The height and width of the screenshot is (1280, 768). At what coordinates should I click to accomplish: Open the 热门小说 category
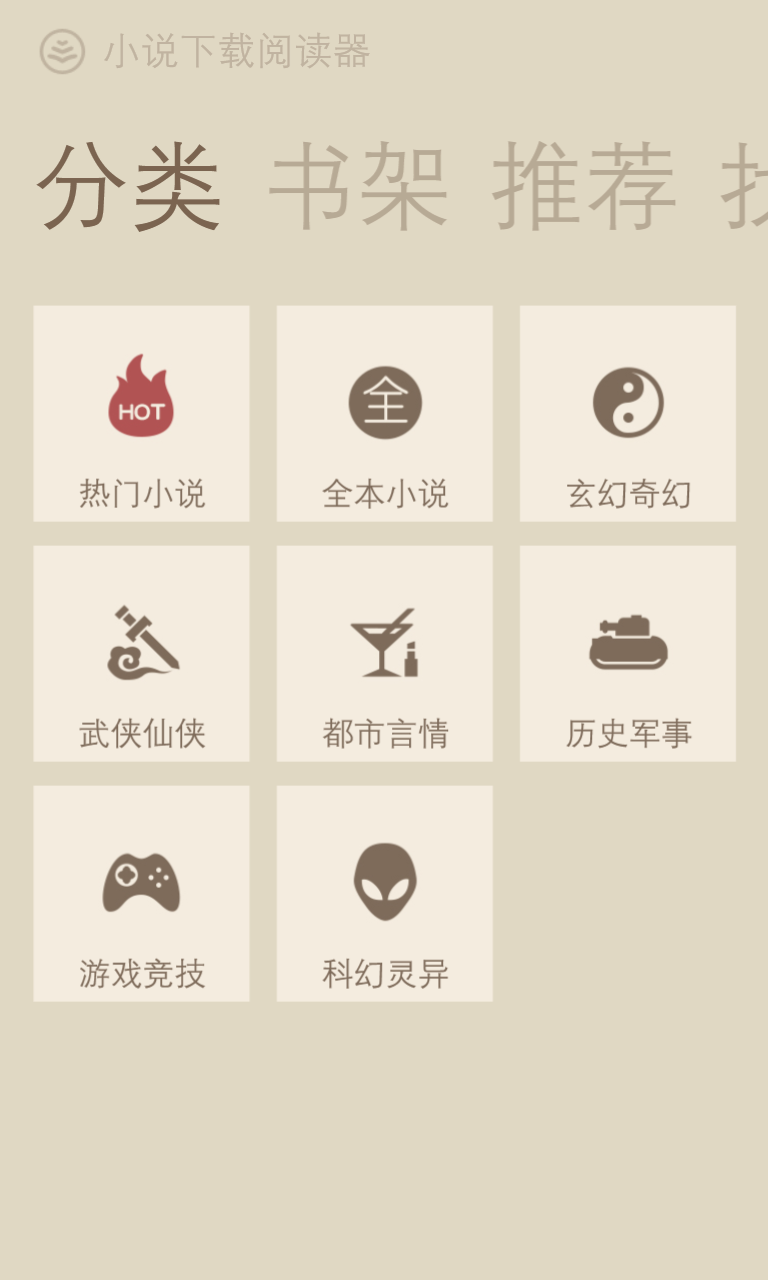pyautogui.click(x=141, y=413)
